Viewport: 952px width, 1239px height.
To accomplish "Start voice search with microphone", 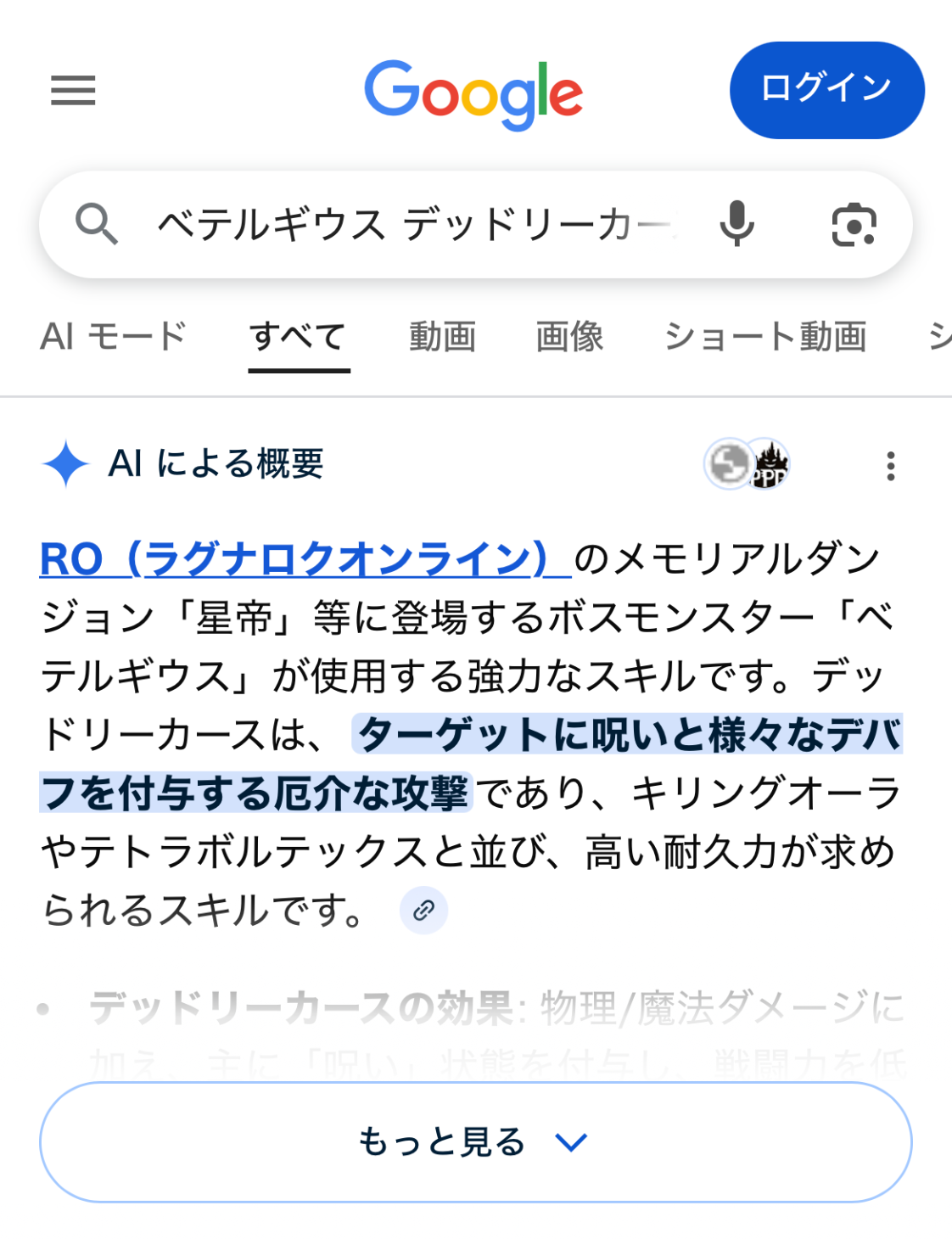I will pyautogui.click(x=736, y=225).
